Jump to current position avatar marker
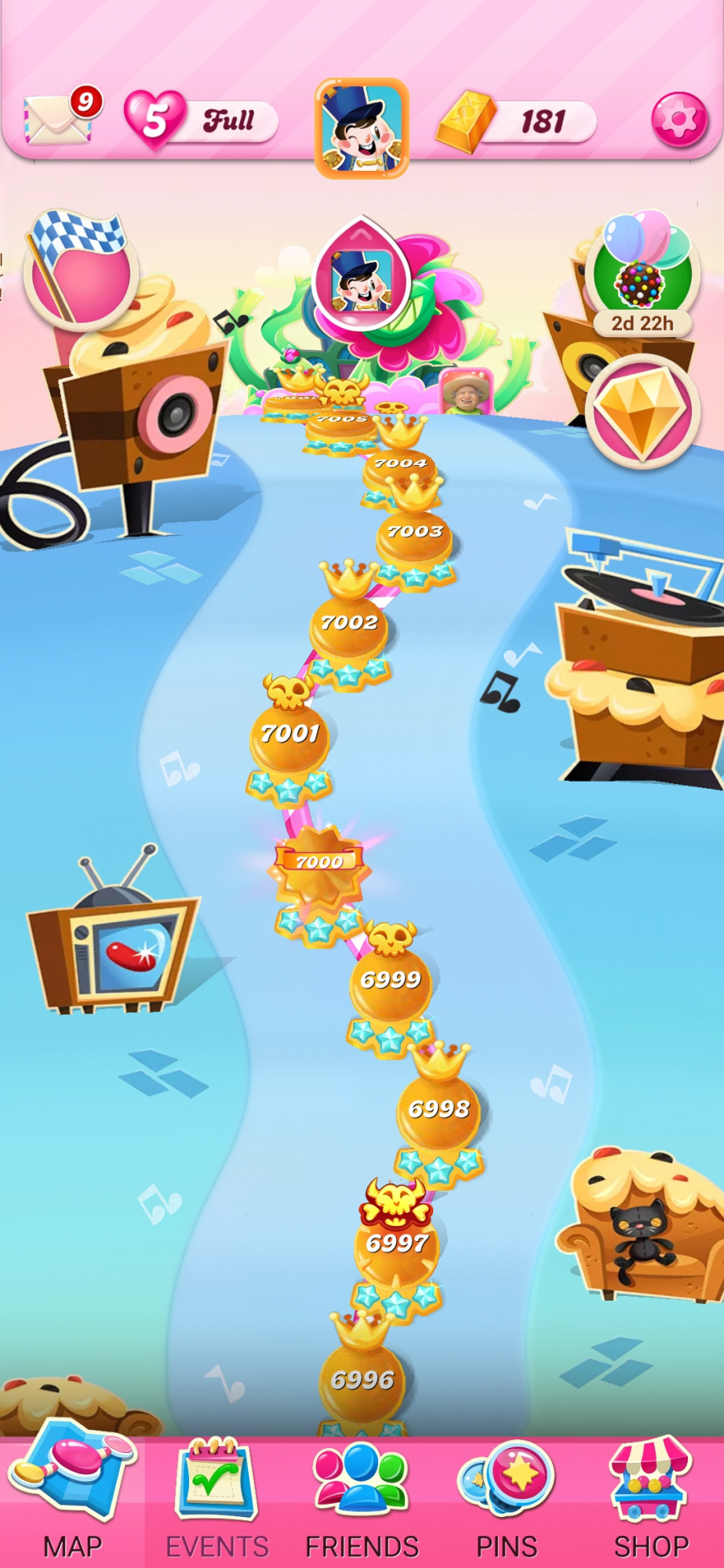 362,276
